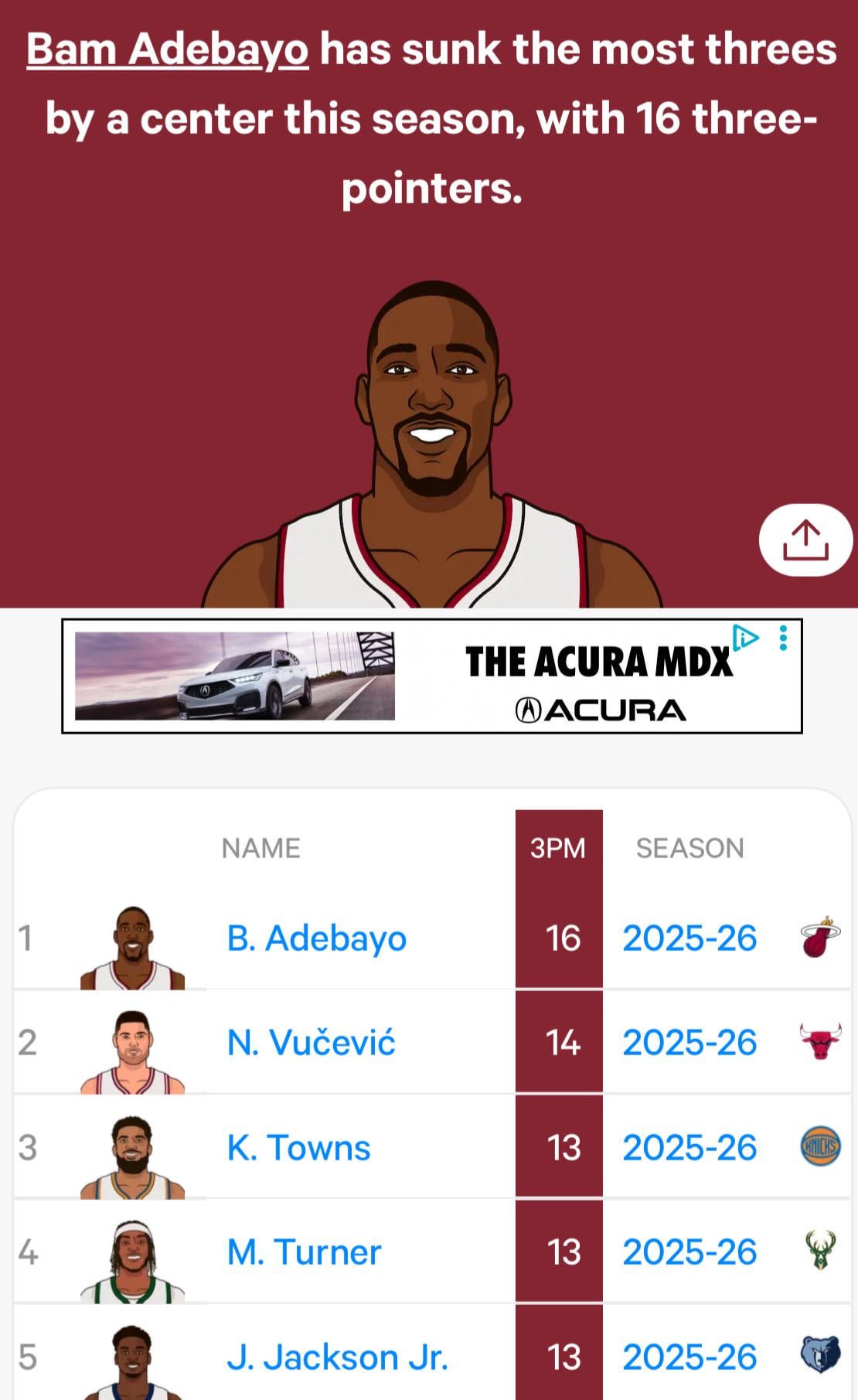The width and height of the screenshot is (858, 1400).
Task: Open the 2025-26 season link for Adebayo
Action: coord(689,938)
